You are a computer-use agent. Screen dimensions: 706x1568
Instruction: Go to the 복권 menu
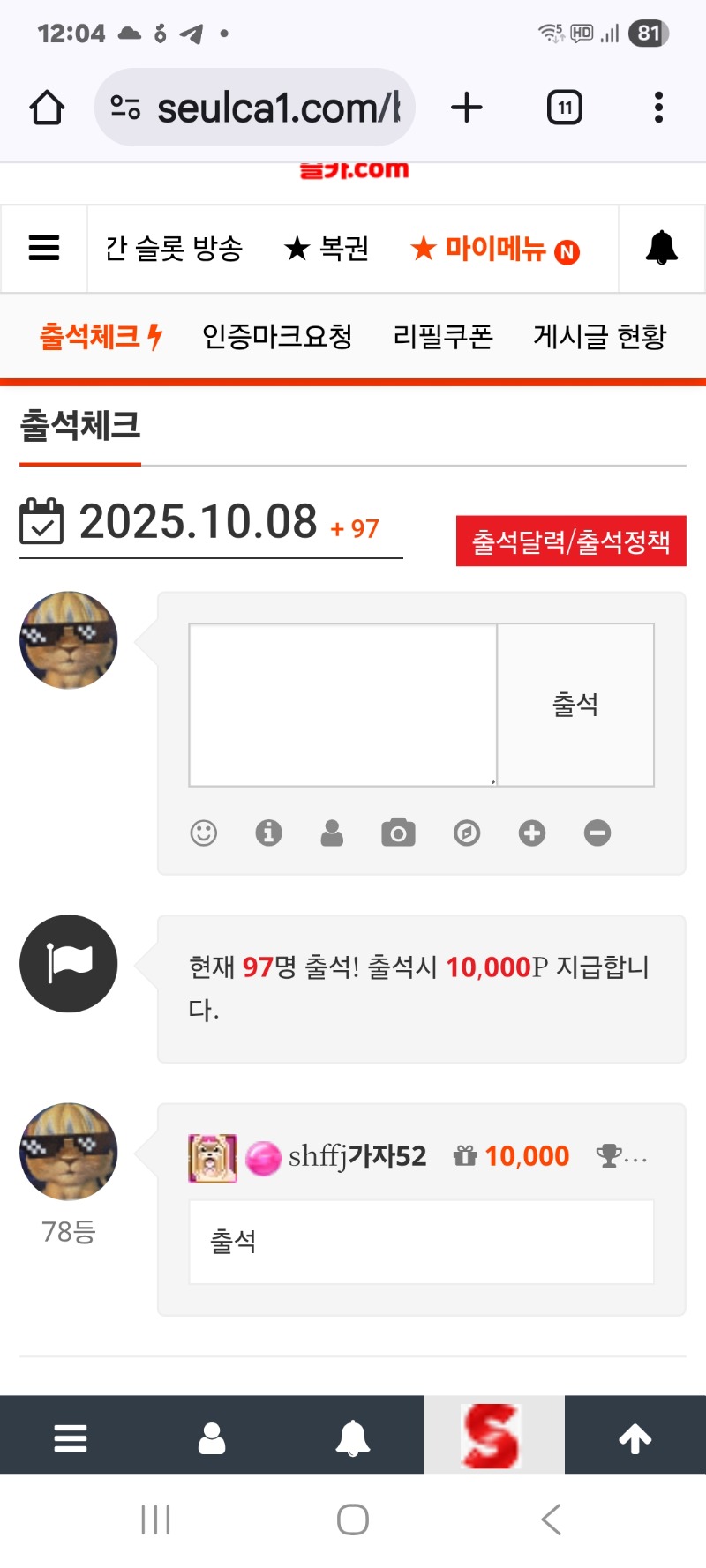(327, 249)
